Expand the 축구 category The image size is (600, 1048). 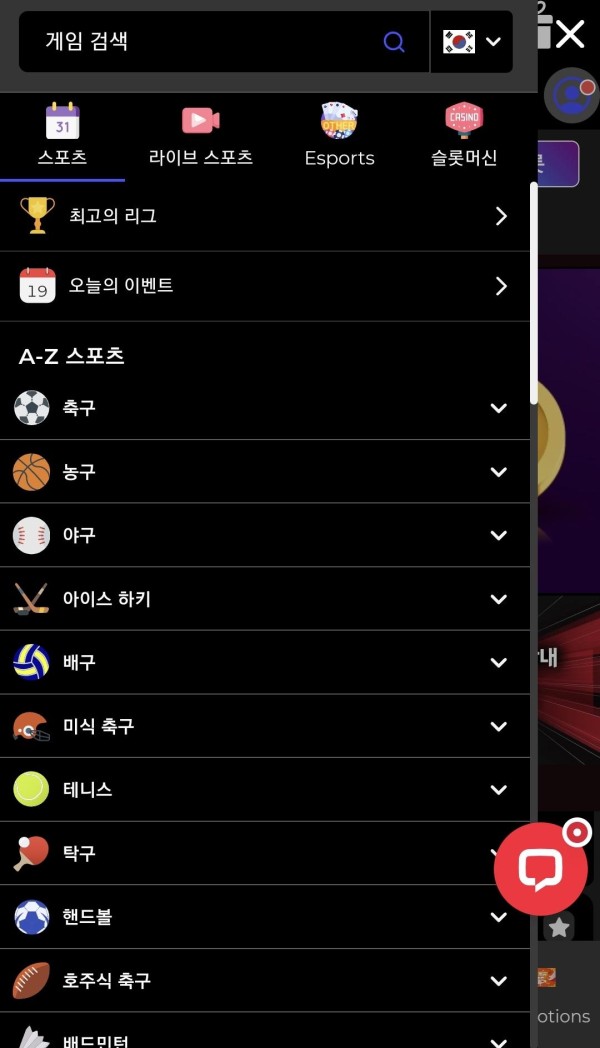tap(265, 408)
